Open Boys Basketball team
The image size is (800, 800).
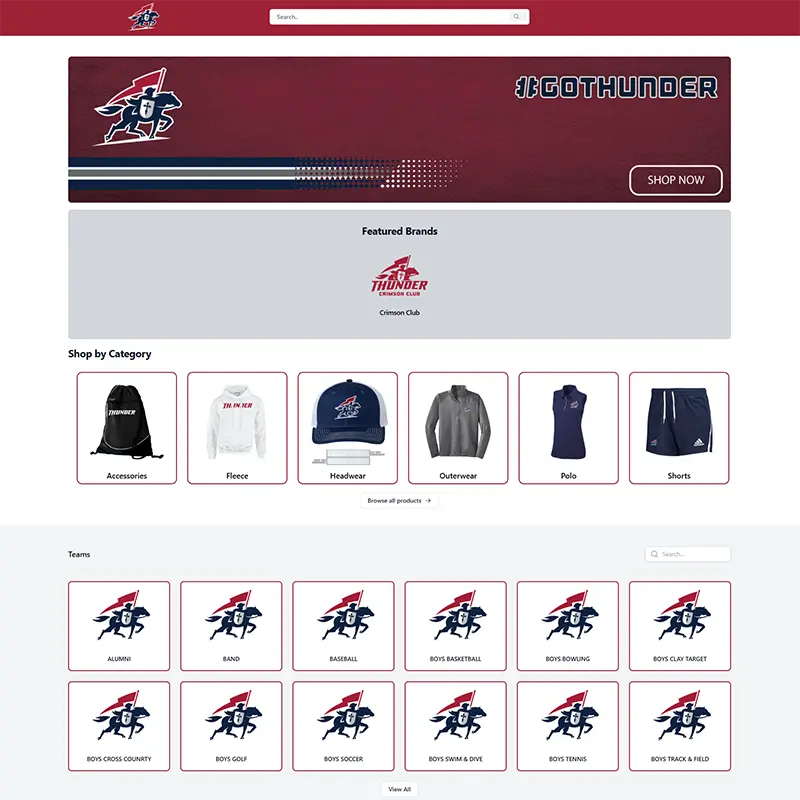tap(455, 626)
